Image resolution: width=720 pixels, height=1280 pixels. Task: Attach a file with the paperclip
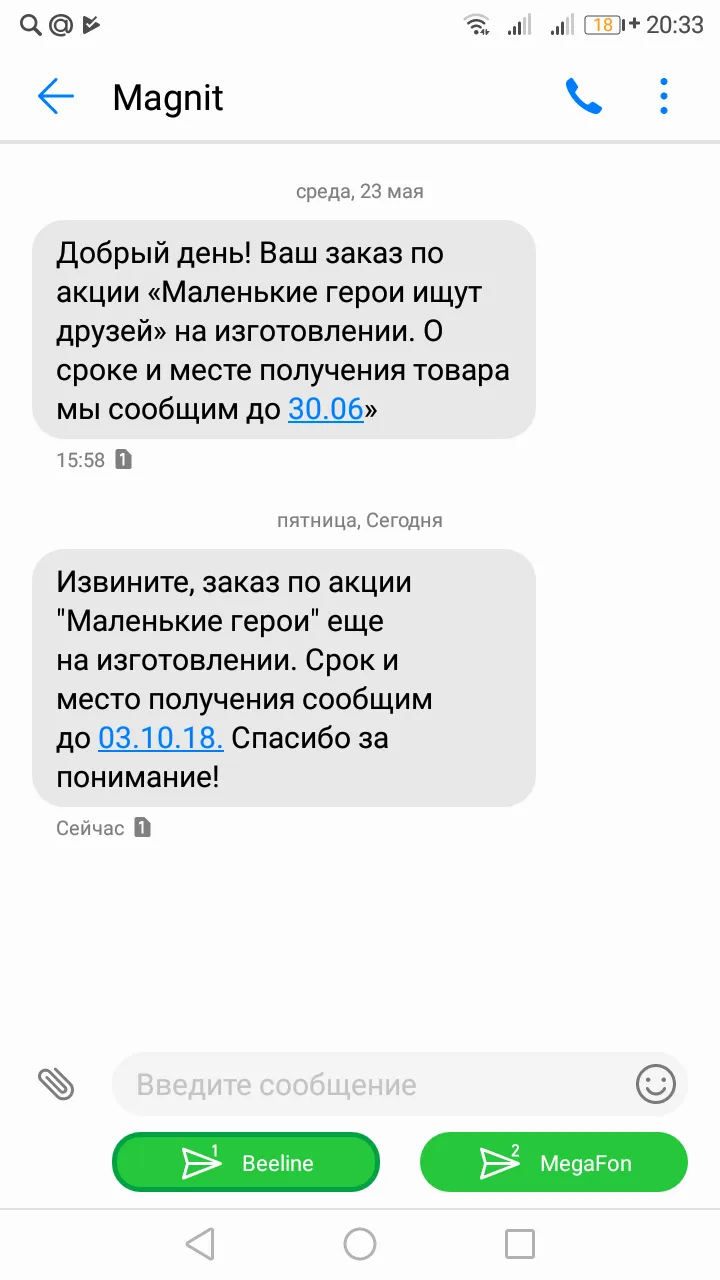[56, 1084]
